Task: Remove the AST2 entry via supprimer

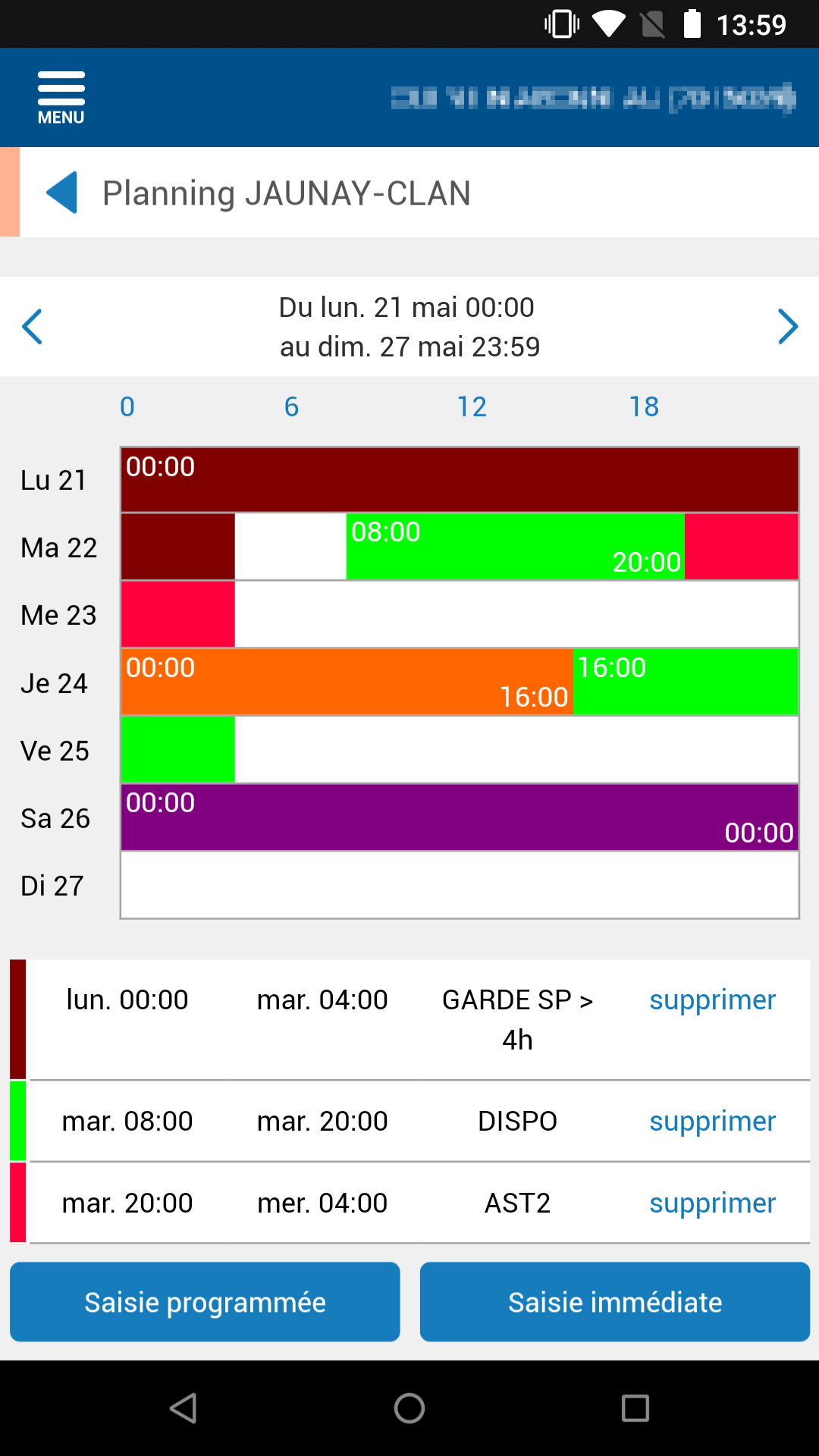Action: [712, 1203]
